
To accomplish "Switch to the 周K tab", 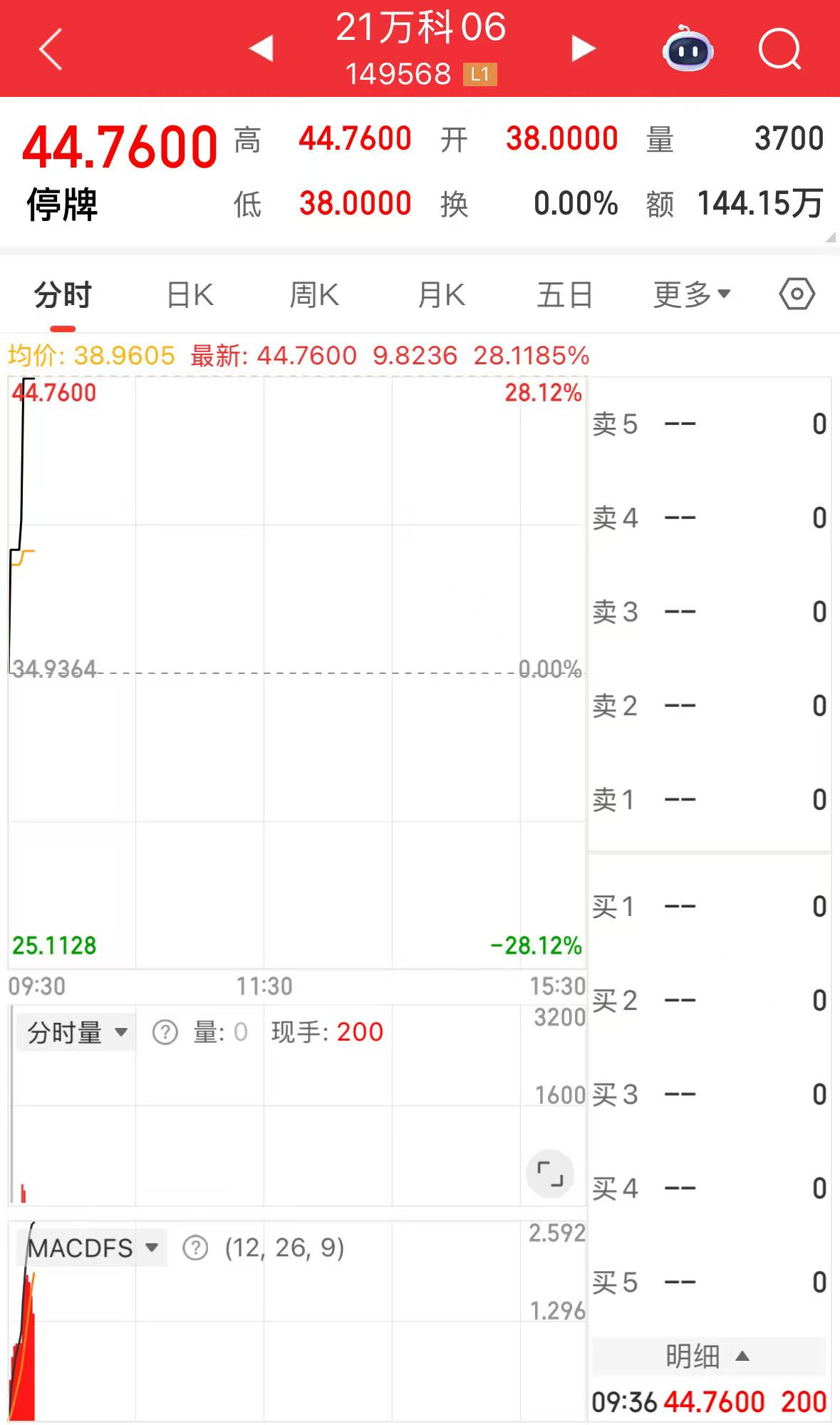I will [314, 295].
